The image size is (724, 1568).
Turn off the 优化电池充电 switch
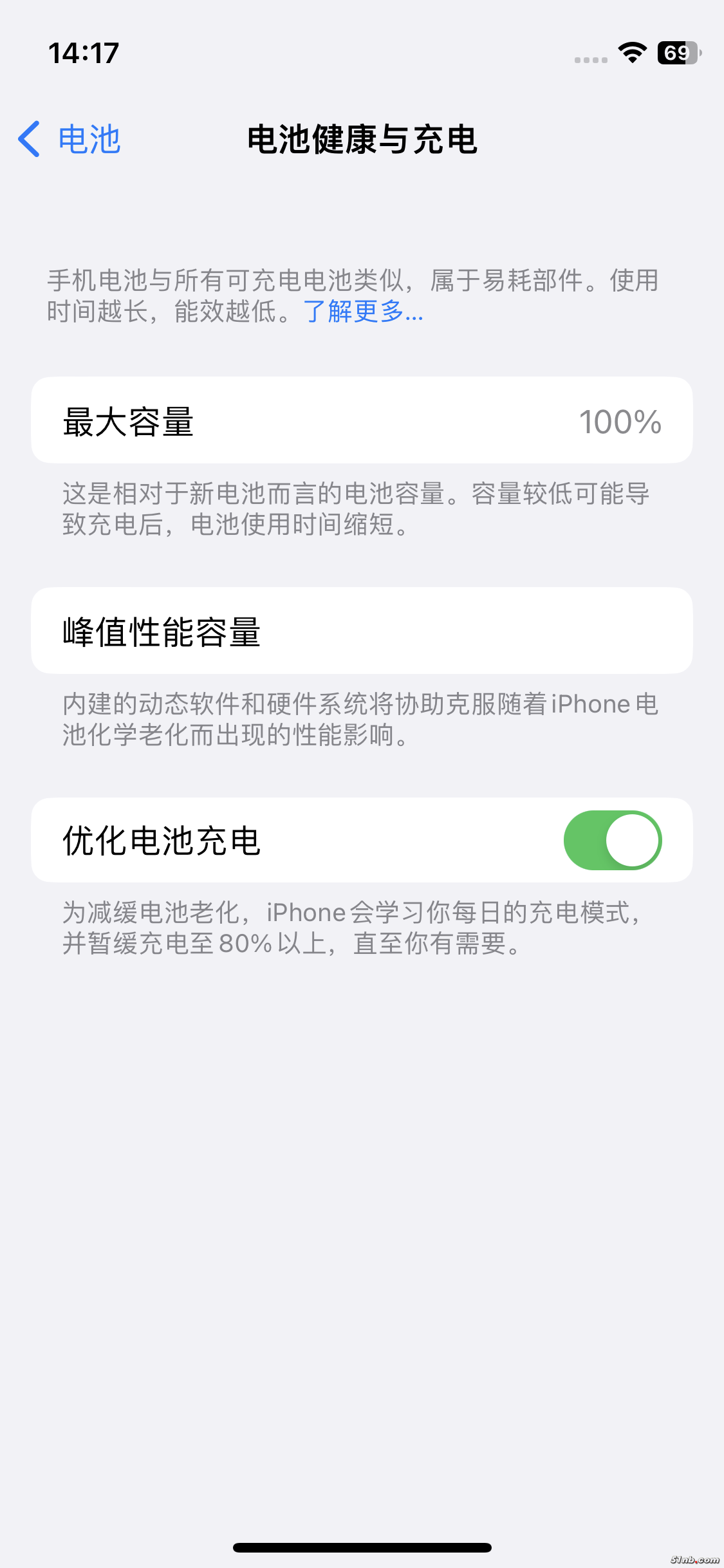[612, 840]
